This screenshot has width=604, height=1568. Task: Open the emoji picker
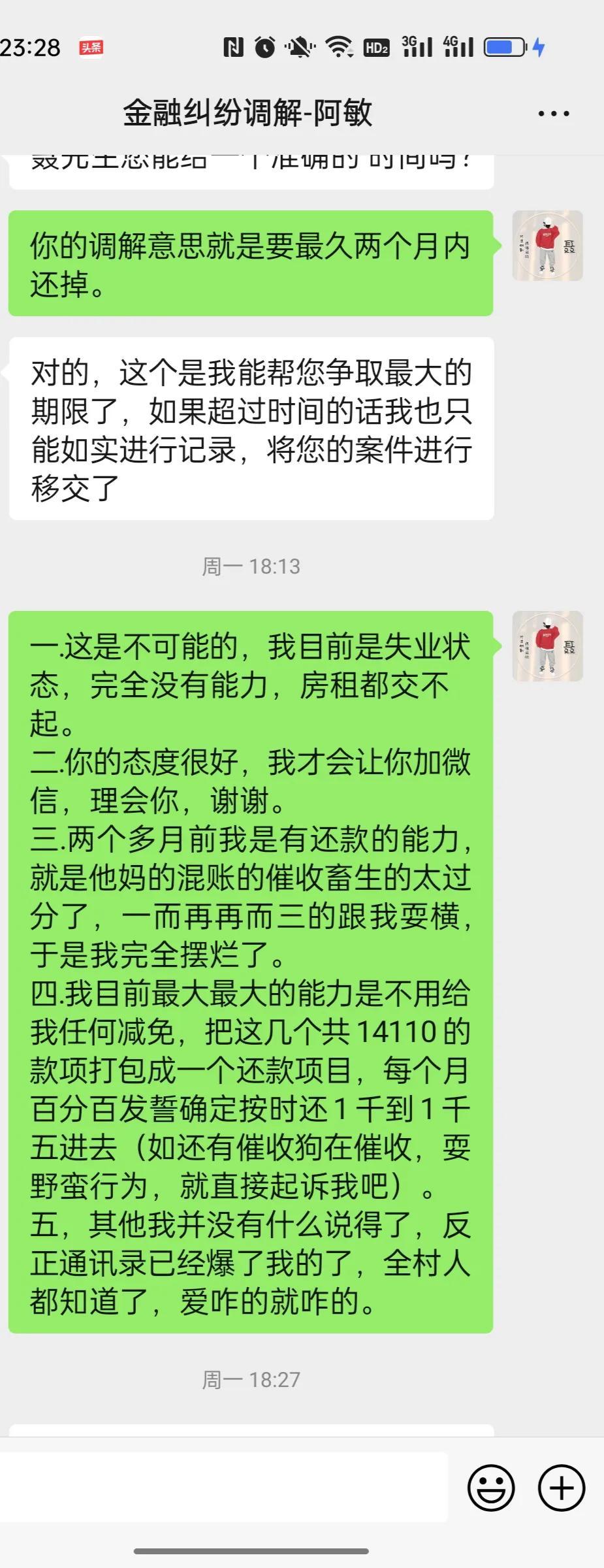491,1488
